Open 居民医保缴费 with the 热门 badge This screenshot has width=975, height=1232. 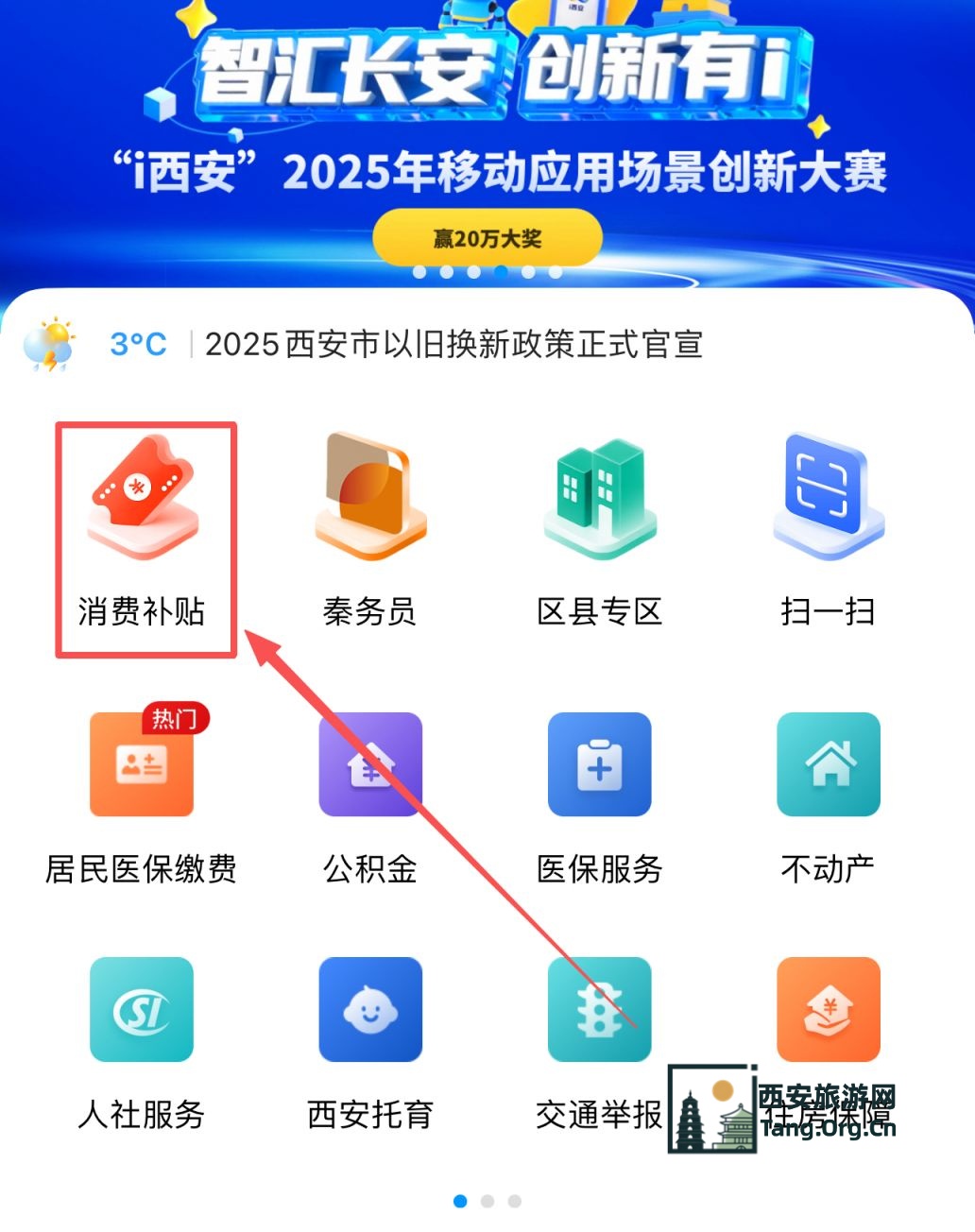pyautogui.click(x=143, y=767)
